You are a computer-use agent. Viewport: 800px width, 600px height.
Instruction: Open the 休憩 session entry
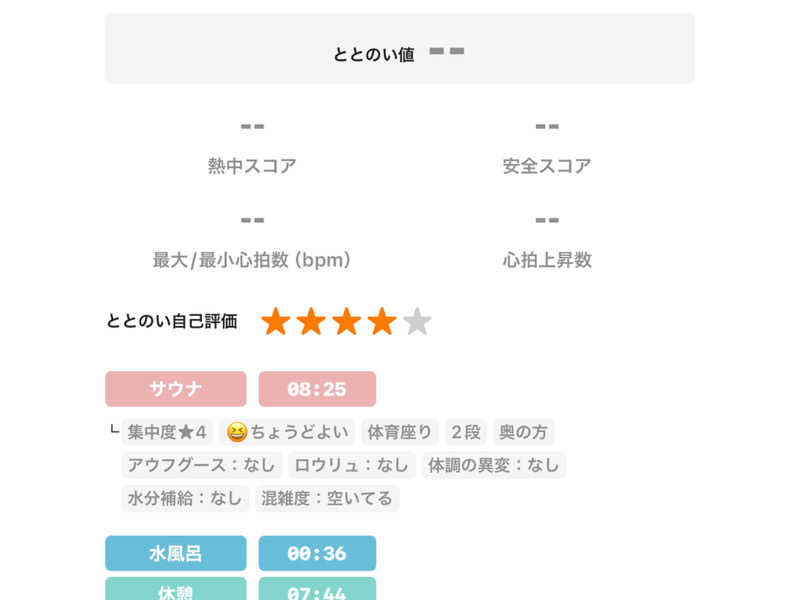tap(176, 589)
